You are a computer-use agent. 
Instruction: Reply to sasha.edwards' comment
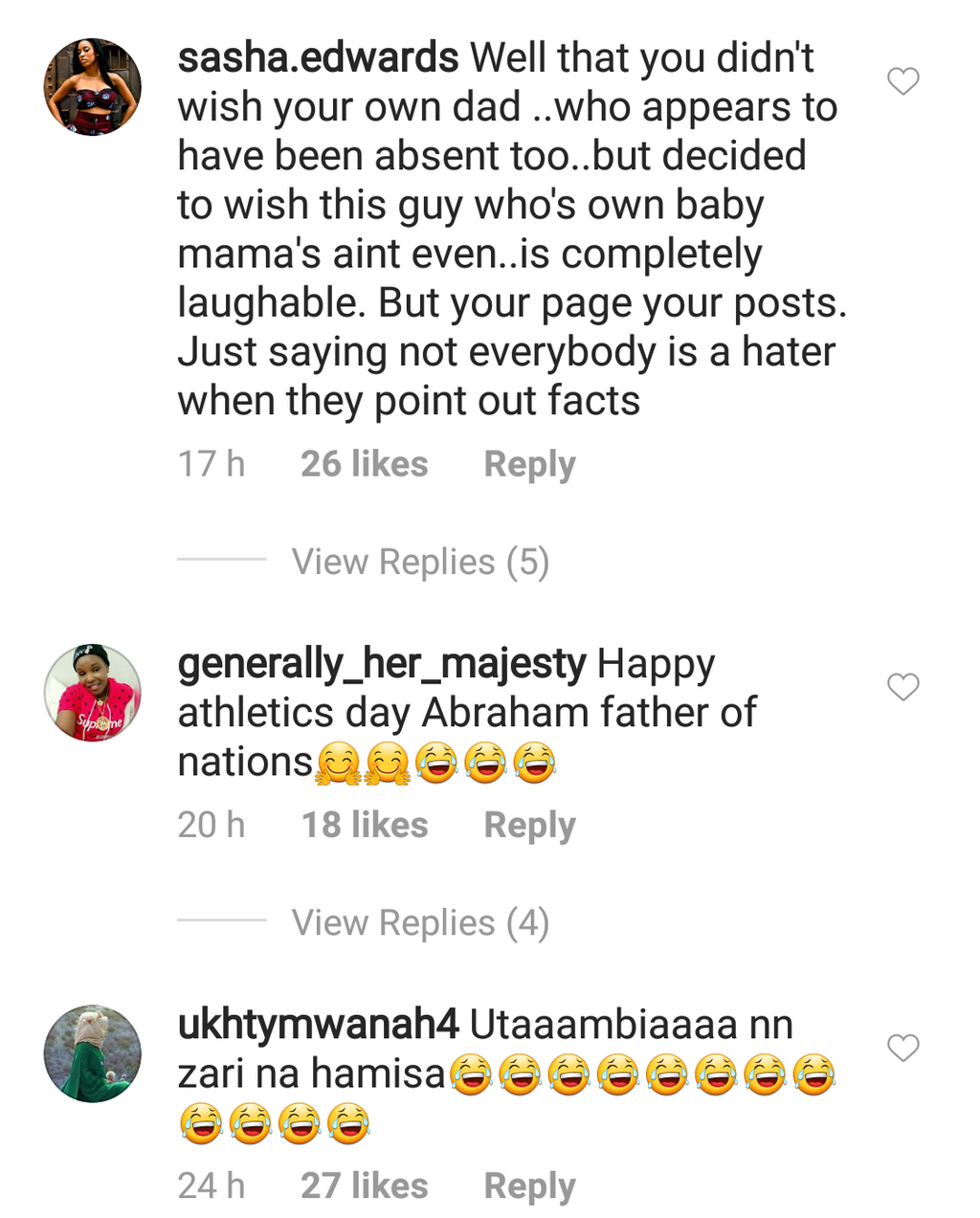click(529, 465)
